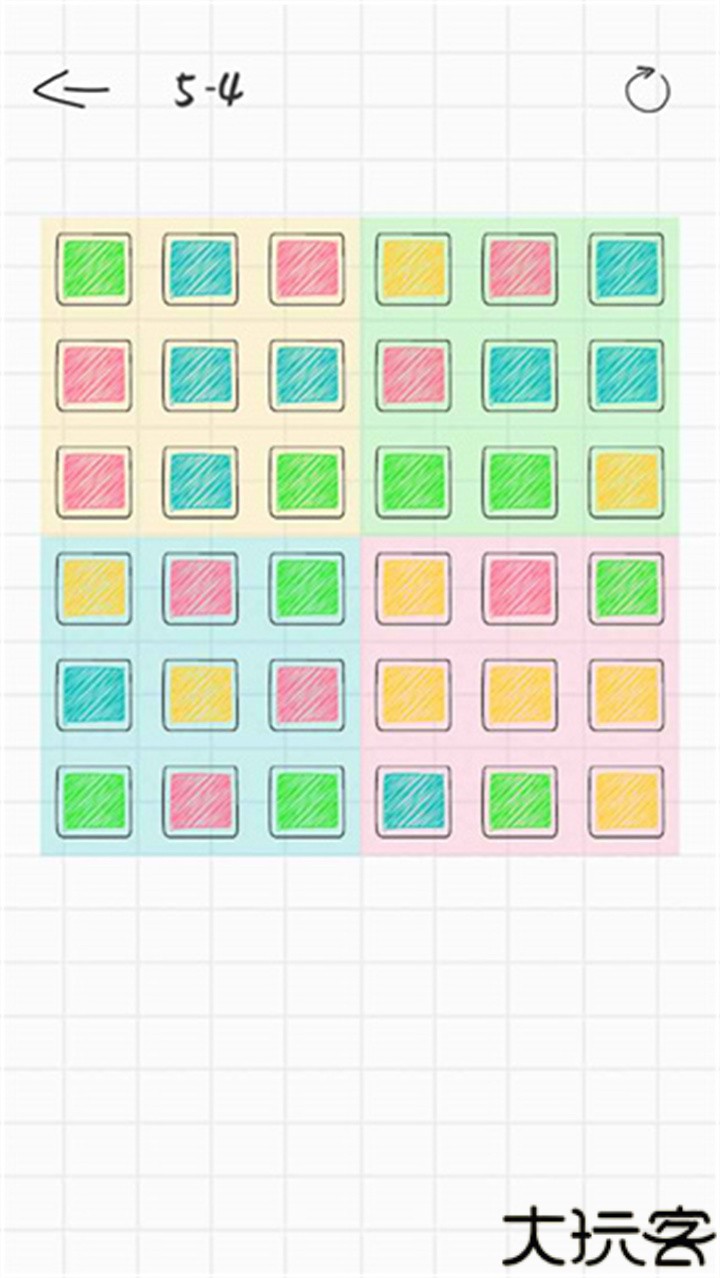Select the yellow tile in the board's bottom-right corner
Screen dimensions: 720x1278
tap(626, 801)
